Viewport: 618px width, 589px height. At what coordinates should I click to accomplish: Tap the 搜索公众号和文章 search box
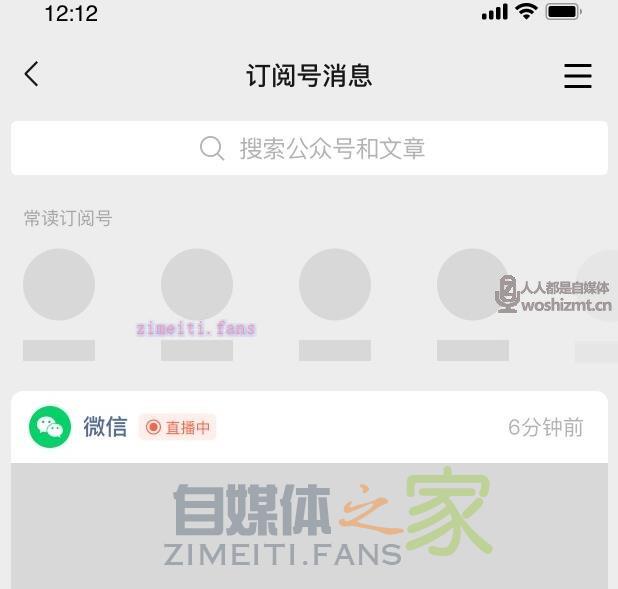coord(309,149)
